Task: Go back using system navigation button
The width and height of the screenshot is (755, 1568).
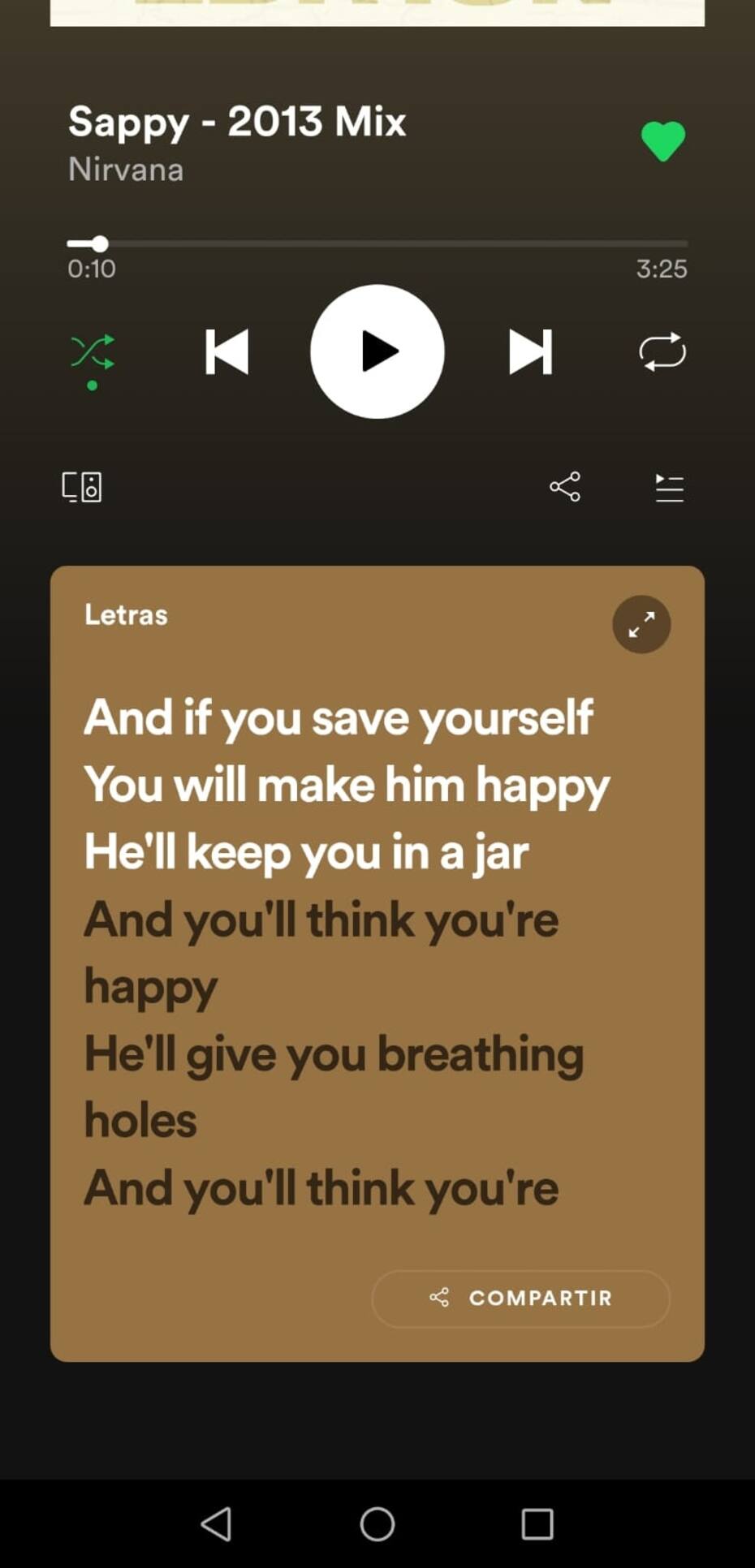Action: click(217, 1523)
